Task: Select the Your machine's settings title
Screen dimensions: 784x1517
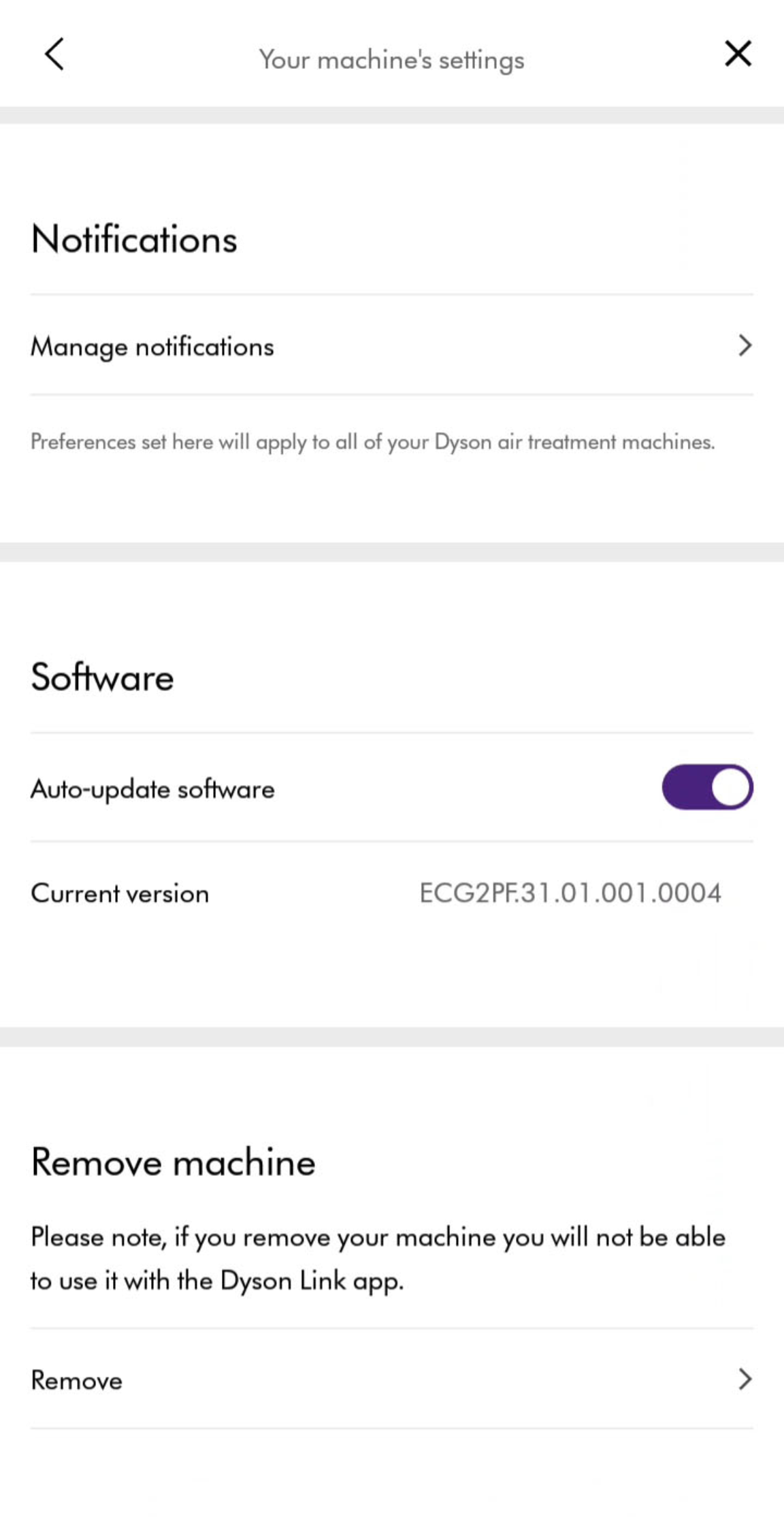Action: pyautogui.click(x=392, y=59)
